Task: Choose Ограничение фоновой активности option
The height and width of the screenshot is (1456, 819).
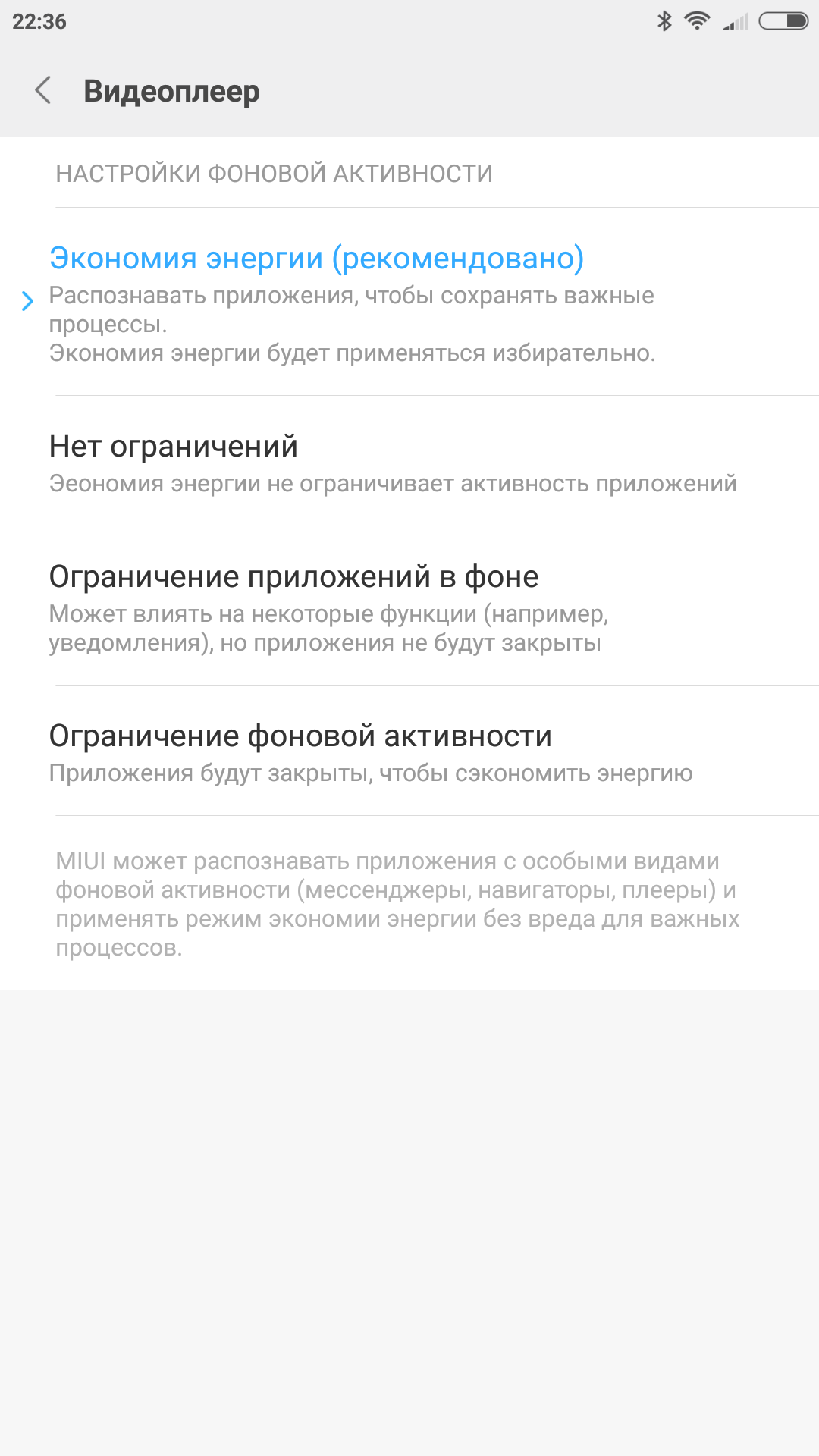Action: pyautogui.click(x=300, y=736)
